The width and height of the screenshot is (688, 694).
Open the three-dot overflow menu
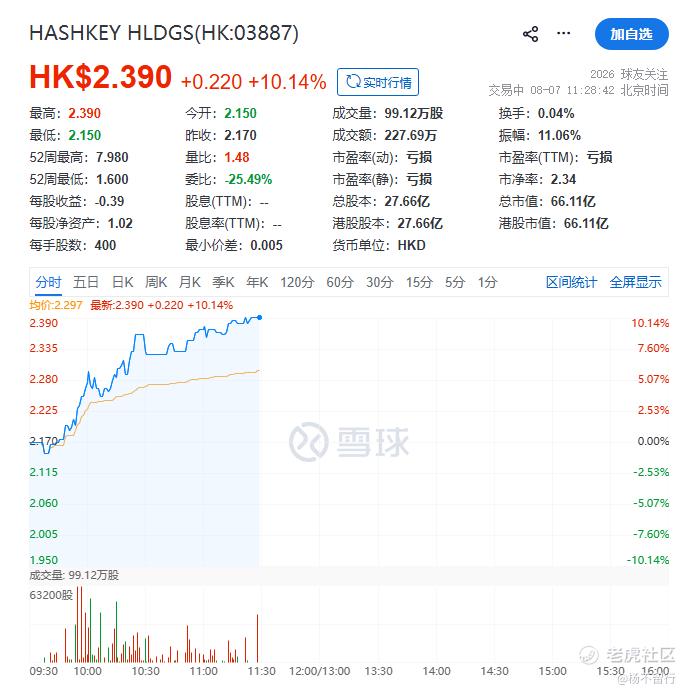coord(563,33)
